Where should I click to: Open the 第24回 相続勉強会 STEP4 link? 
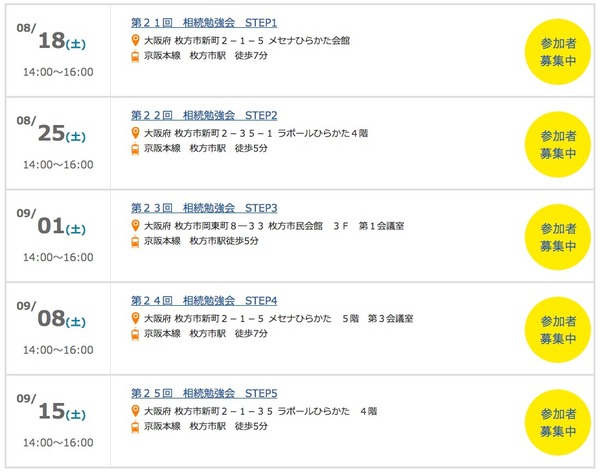coord(204,301)
